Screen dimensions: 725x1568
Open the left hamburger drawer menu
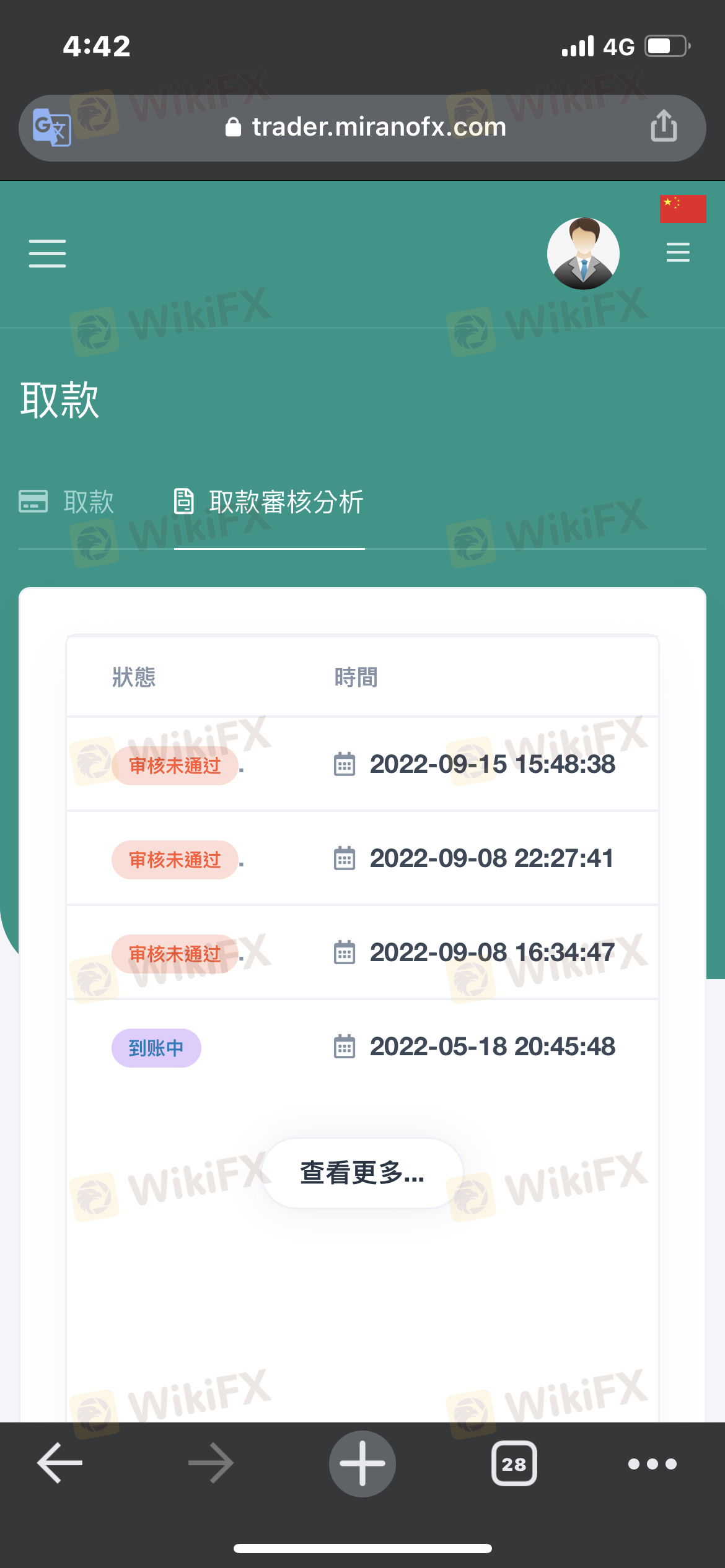click(x=47, y=253)
